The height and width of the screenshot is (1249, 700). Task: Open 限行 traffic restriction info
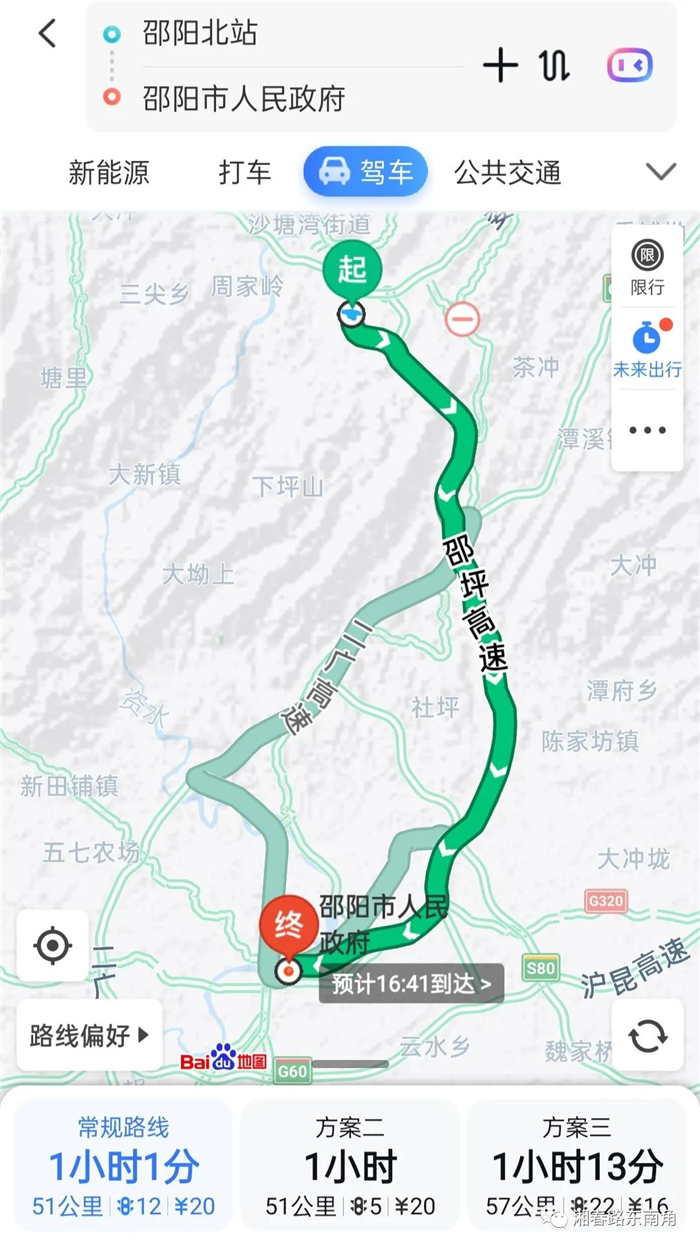[647, 268]
